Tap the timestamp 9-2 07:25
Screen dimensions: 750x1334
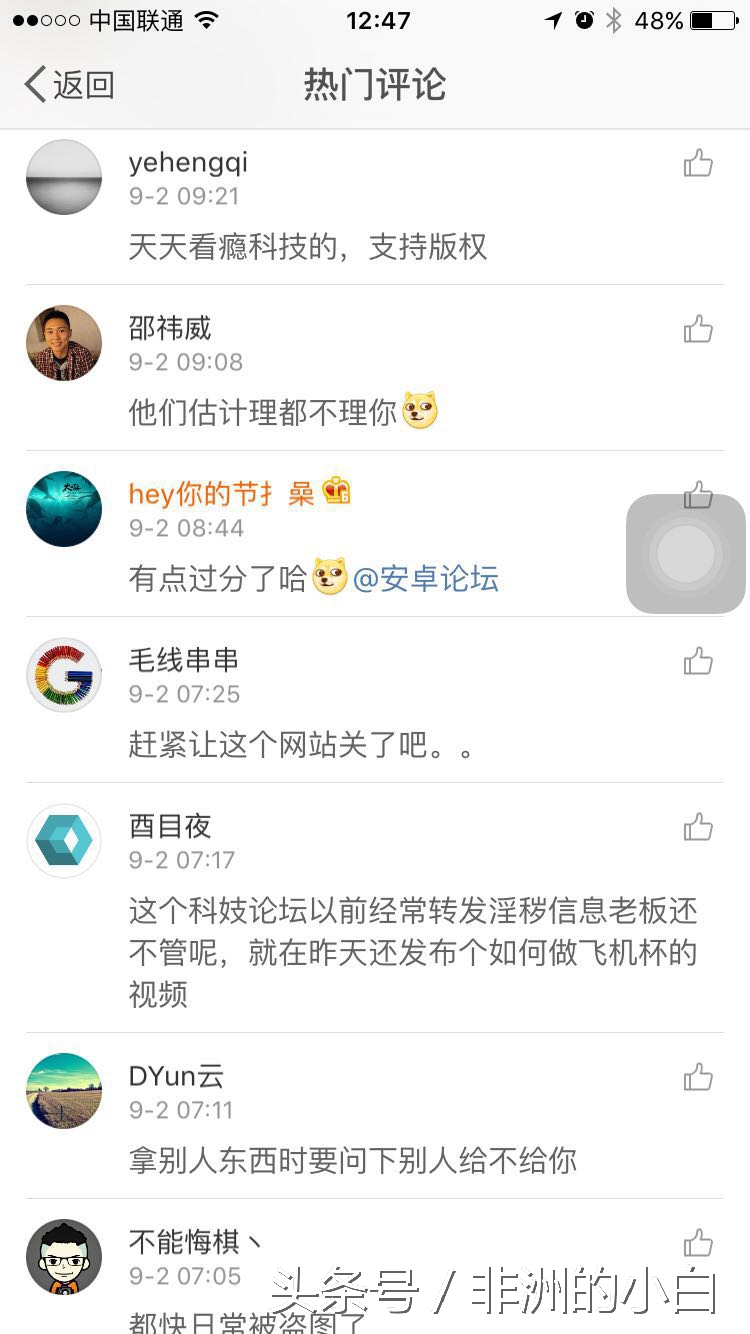point(185,694)
